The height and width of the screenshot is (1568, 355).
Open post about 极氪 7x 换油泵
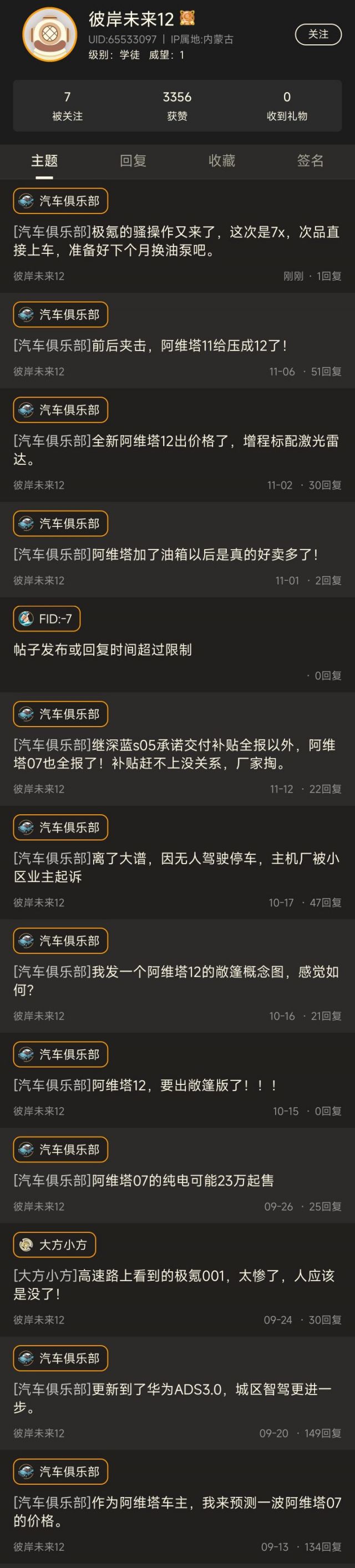click(x=176, y=241)
